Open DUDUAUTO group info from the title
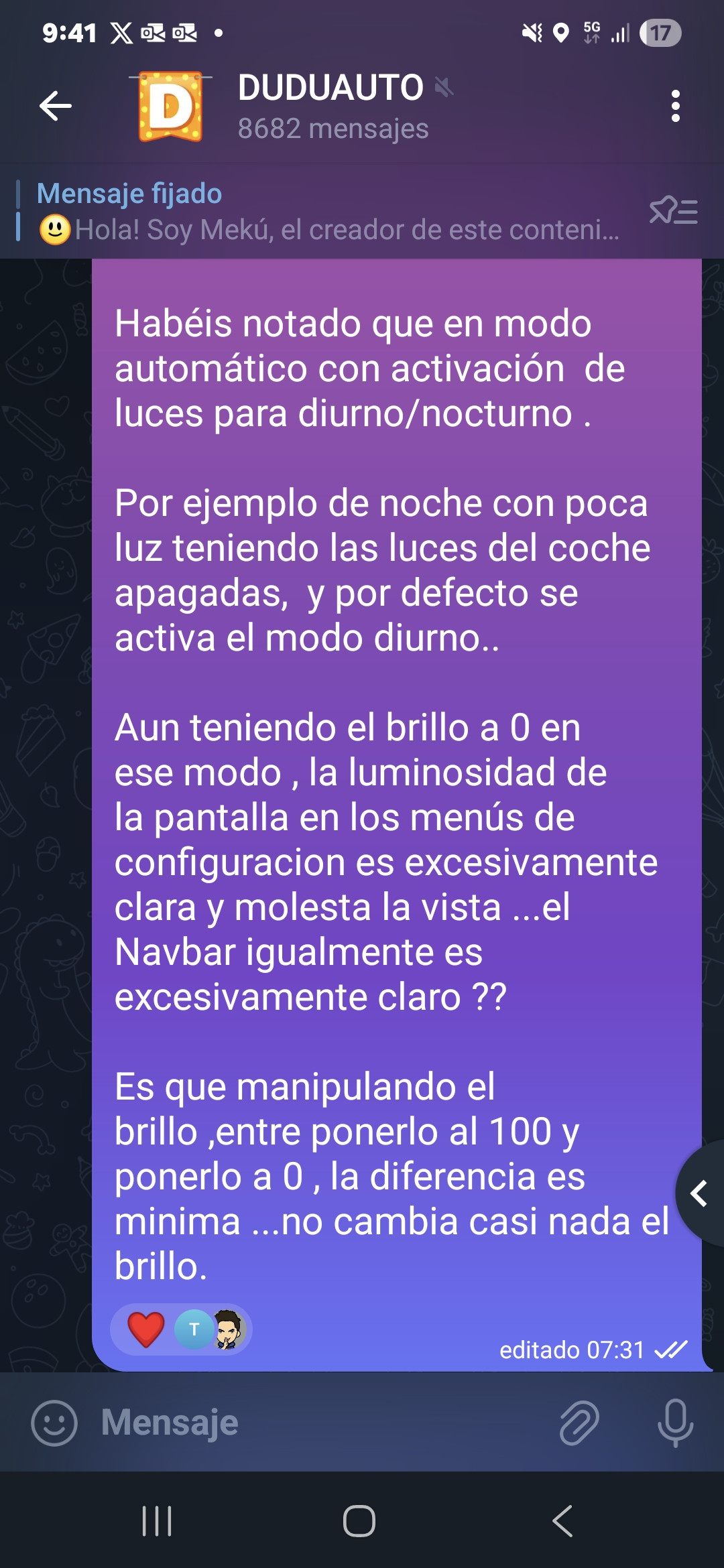This screenshot has width=724, height=1568. [x=331, y=88]
